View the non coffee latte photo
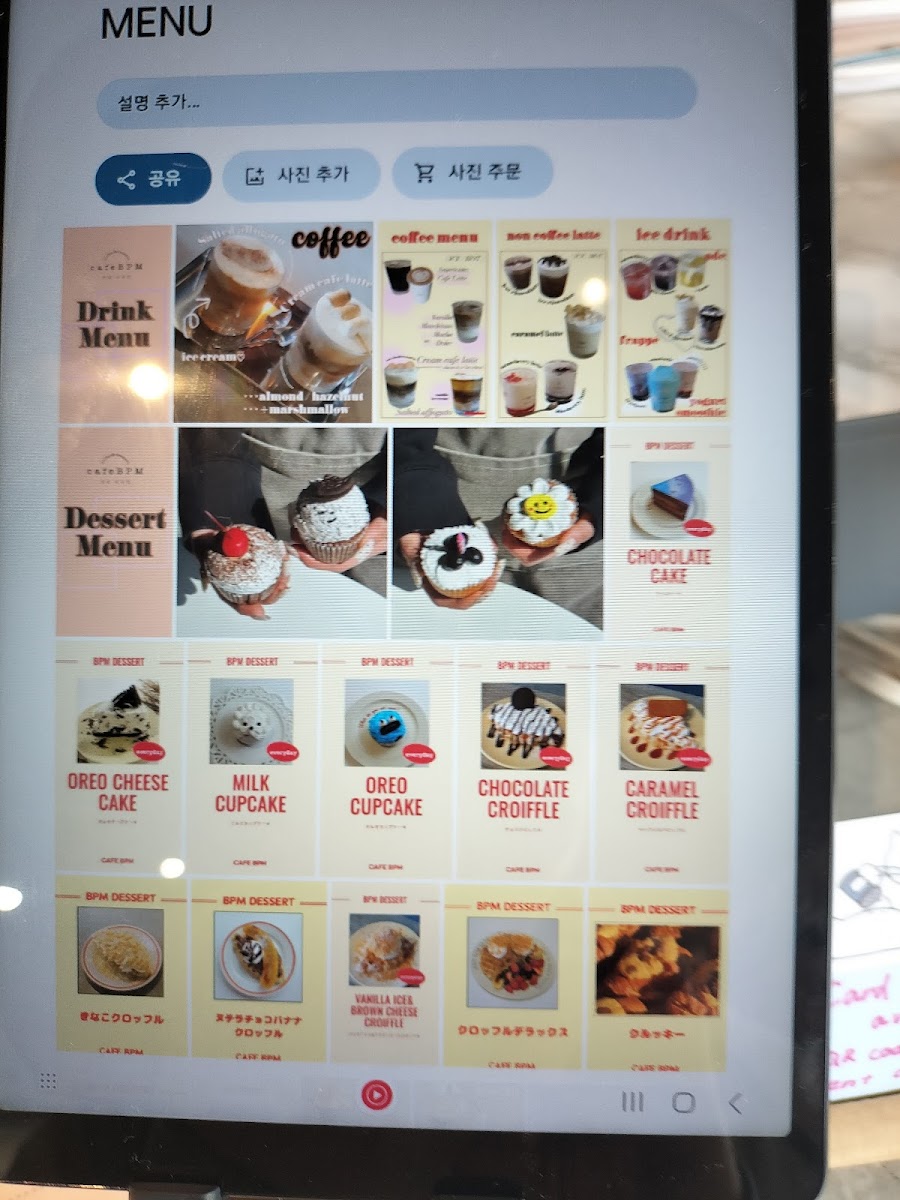This screenshot has height=1200, width=900. [x=553, y=320]
